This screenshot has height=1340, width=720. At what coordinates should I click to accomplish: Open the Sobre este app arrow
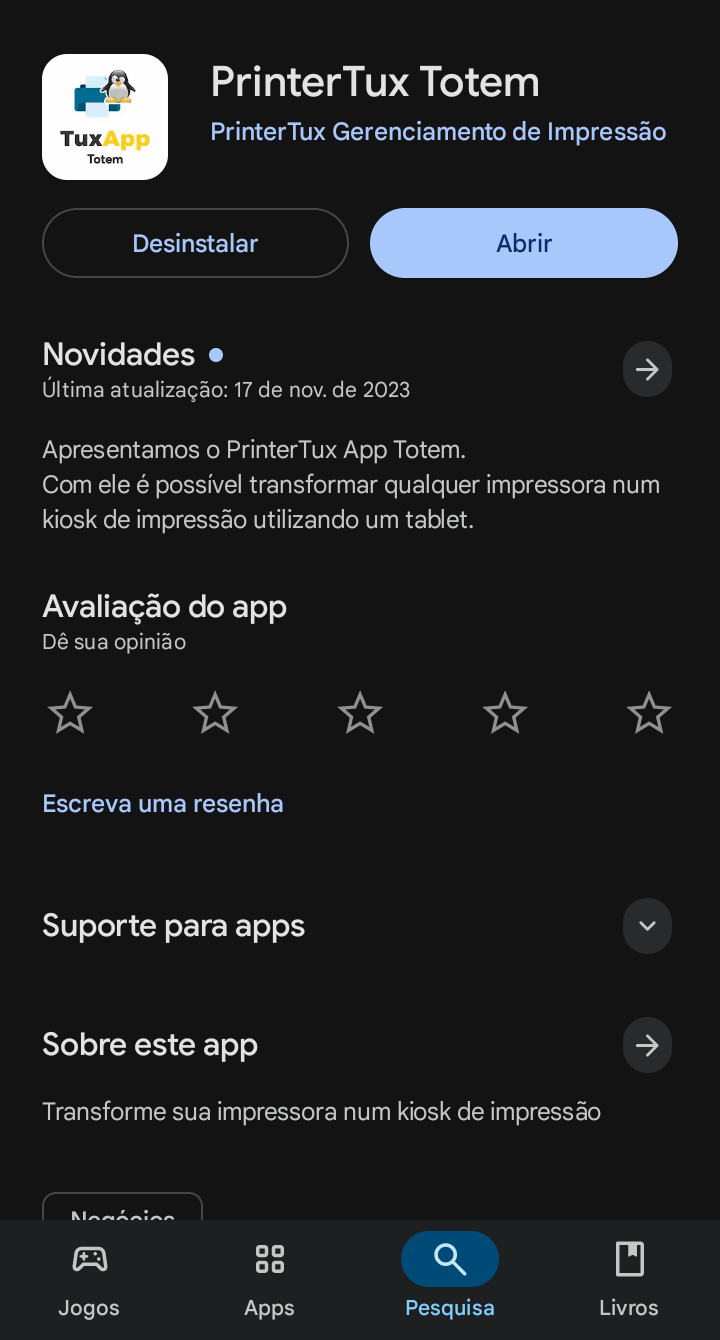647,1045
